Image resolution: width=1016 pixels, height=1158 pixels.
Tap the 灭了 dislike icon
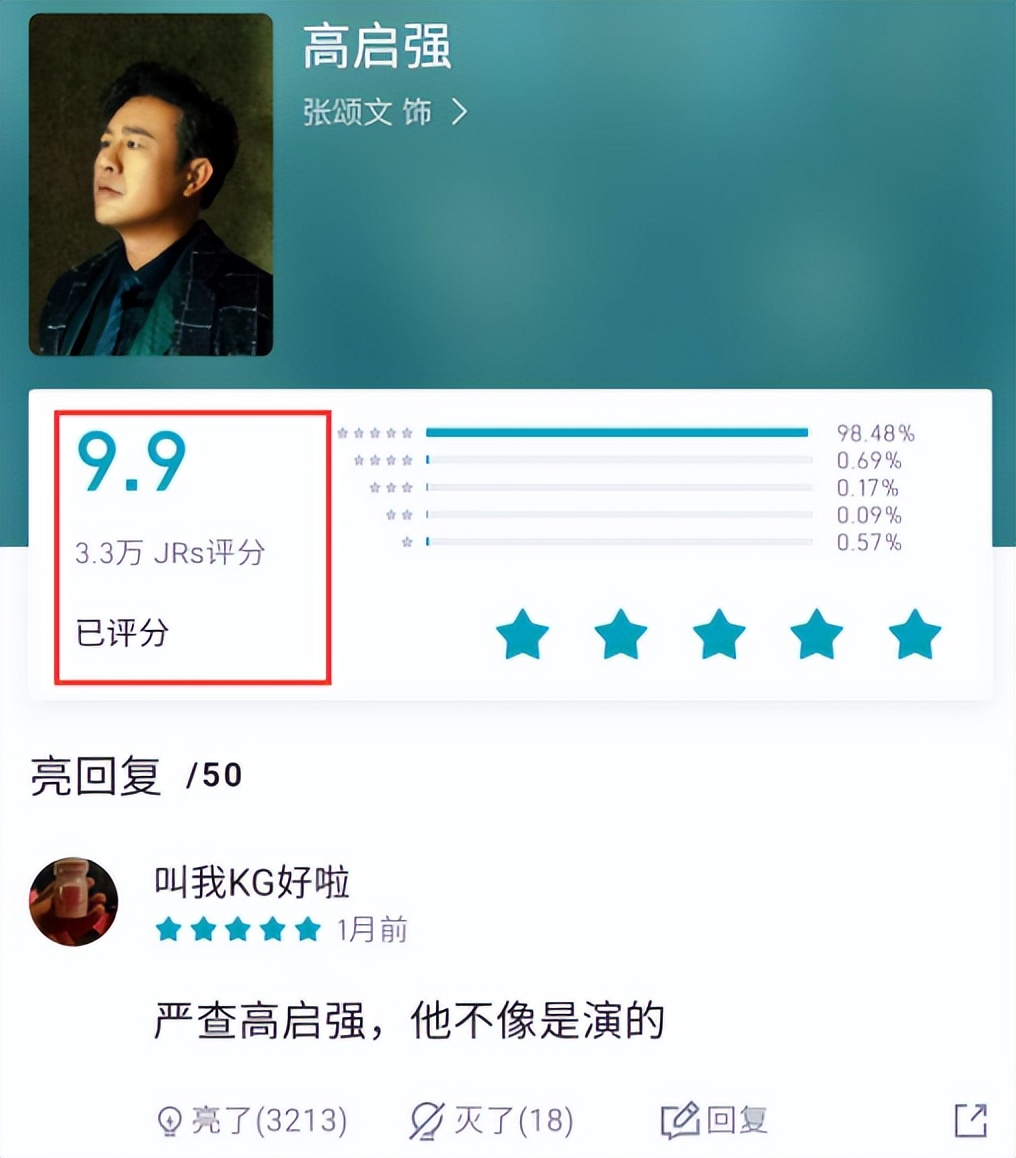tap(426, 1120)
